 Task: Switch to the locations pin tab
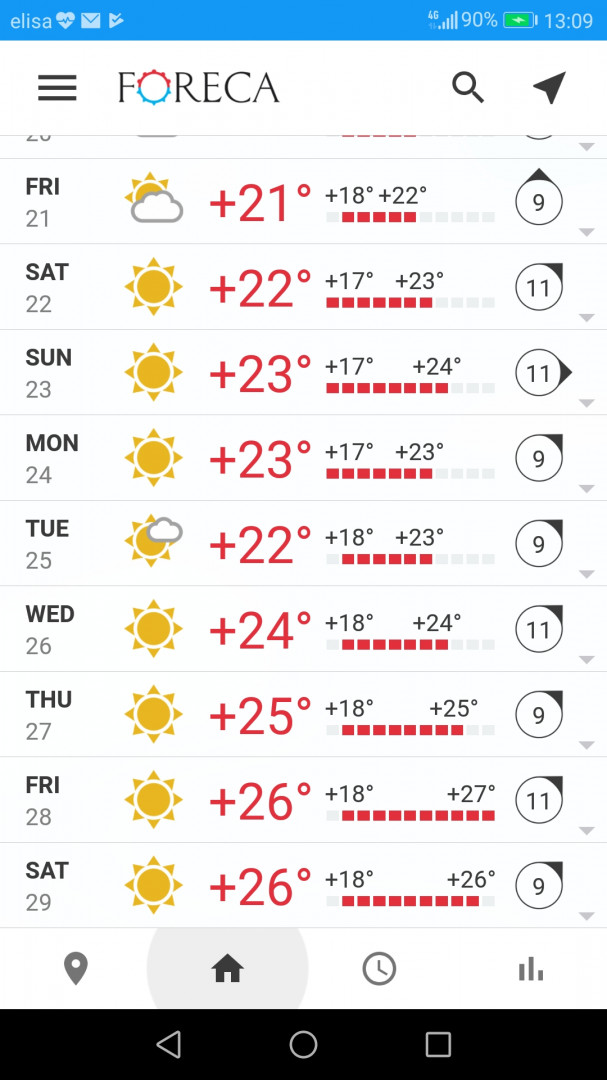tap(76, 968)
